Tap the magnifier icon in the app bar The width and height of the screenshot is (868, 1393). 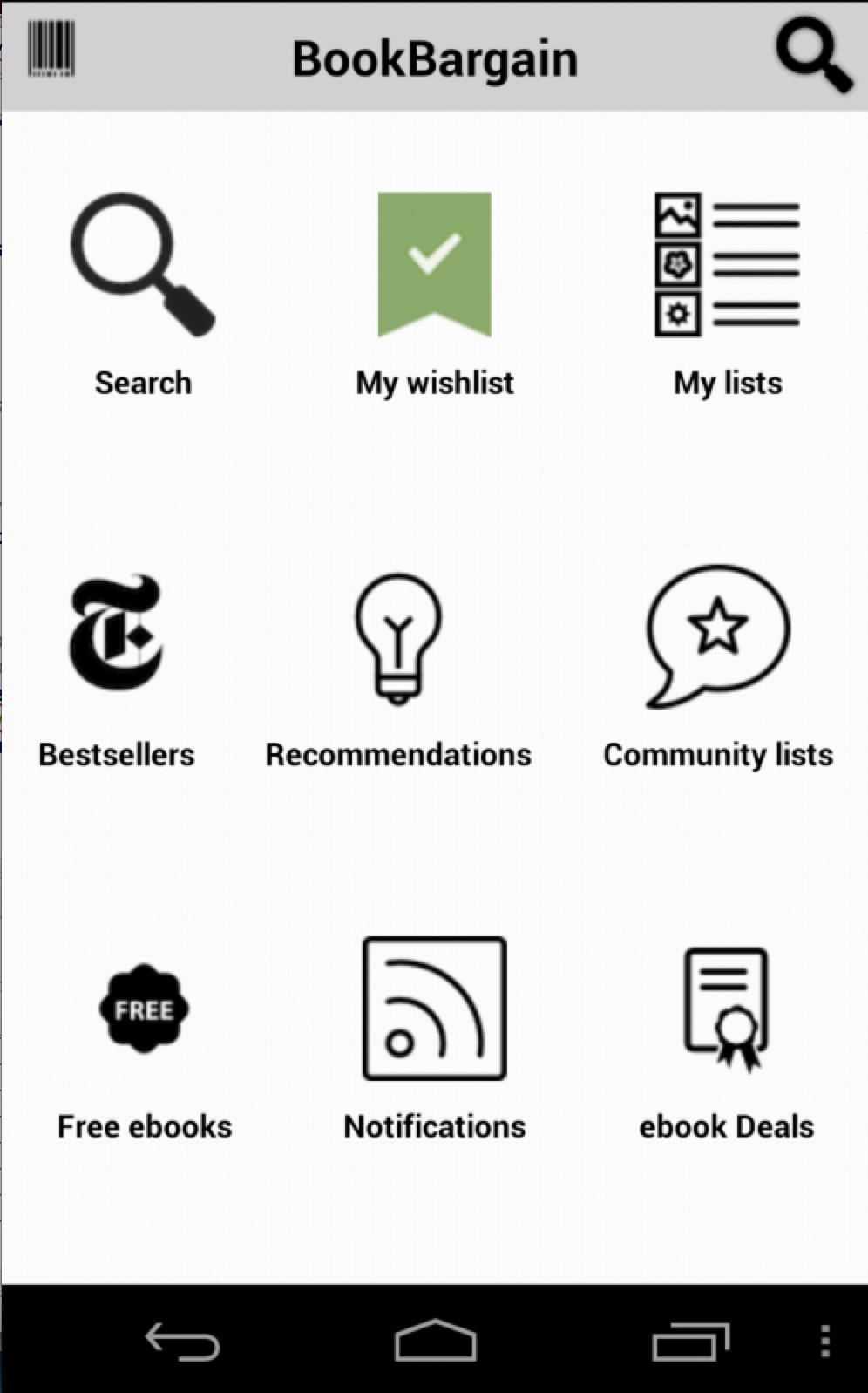pos(814,55)
